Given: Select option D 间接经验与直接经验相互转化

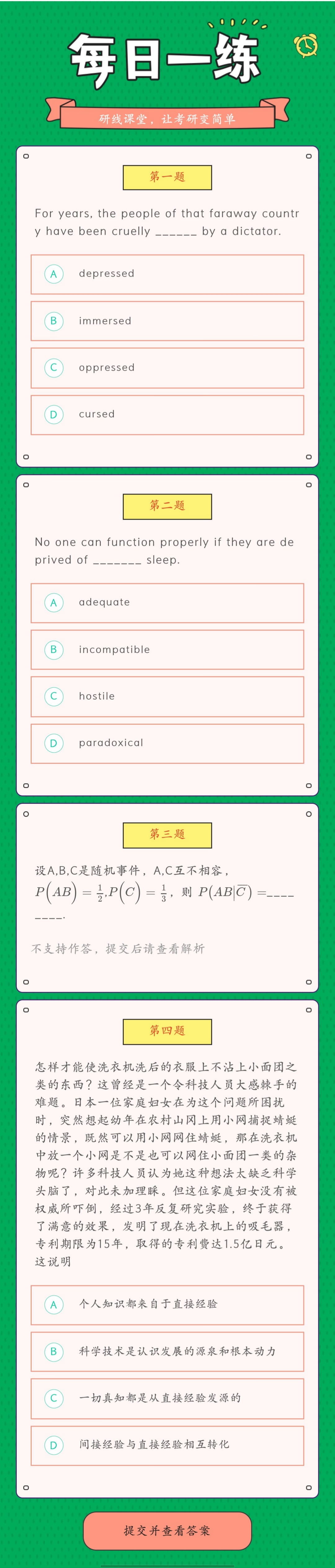Looking at the screenshot, I should (167, 1445).
